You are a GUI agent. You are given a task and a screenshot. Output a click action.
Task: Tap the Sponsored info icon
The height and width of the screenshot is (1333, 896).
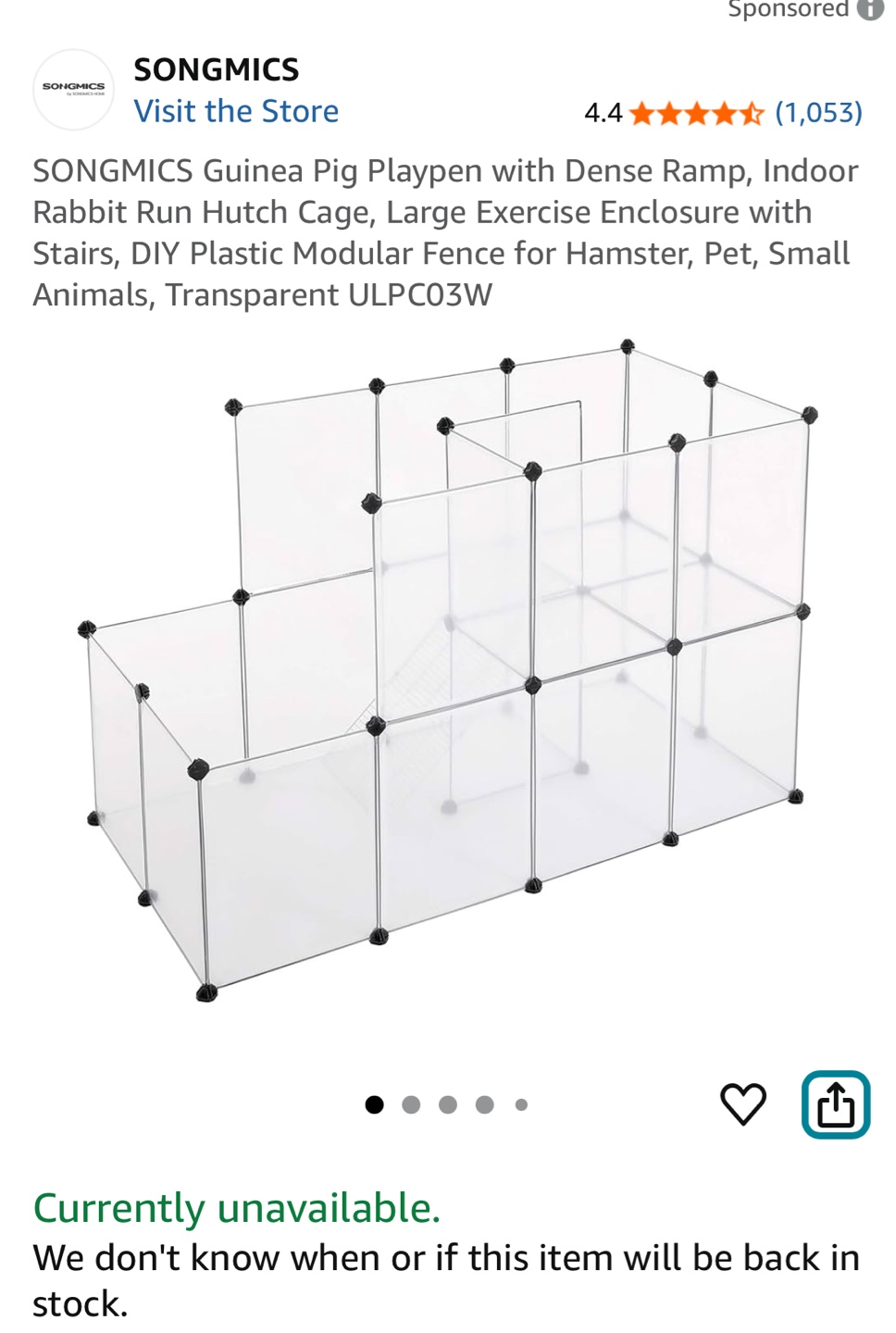[868, 9]
